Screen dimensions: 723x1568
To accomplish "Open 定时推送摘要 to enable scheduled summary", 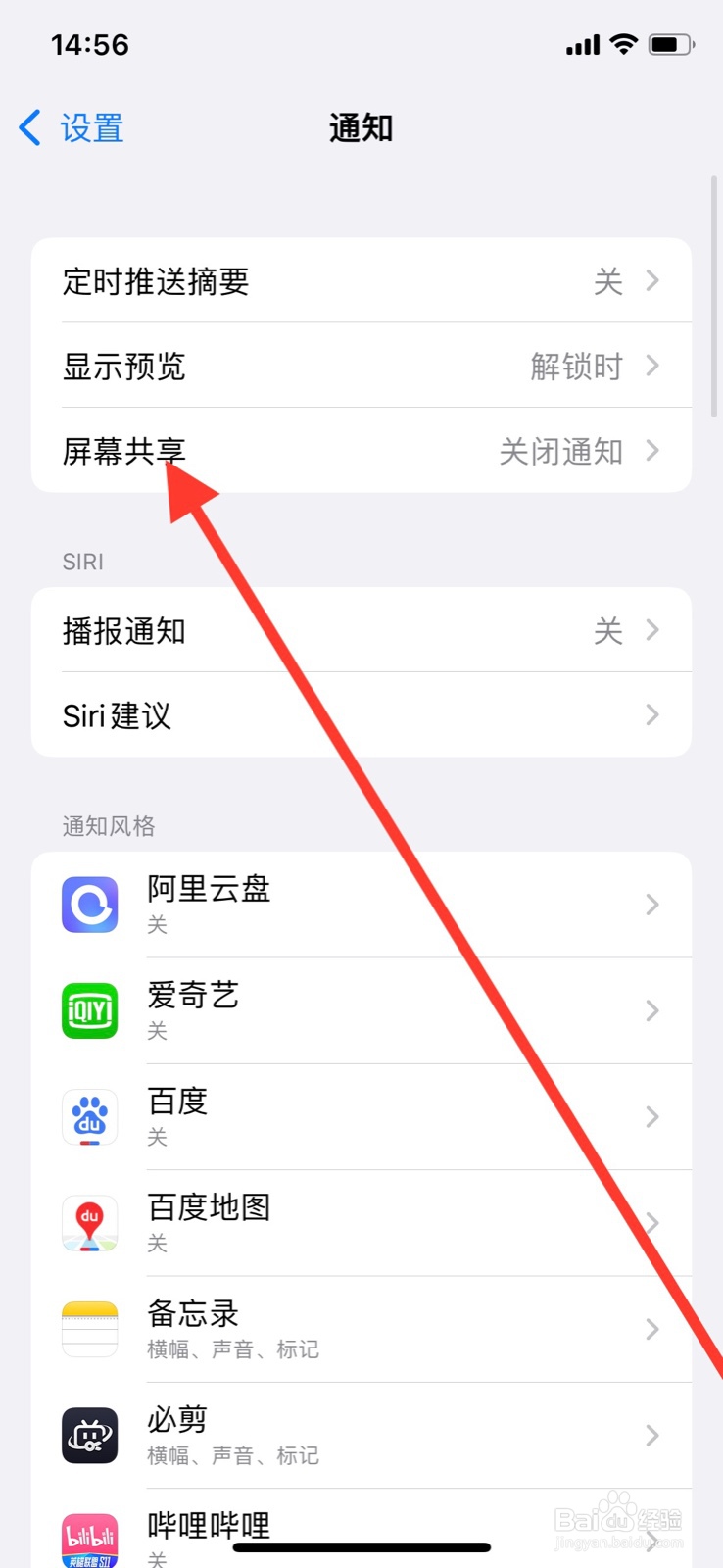I will point(361,281).
